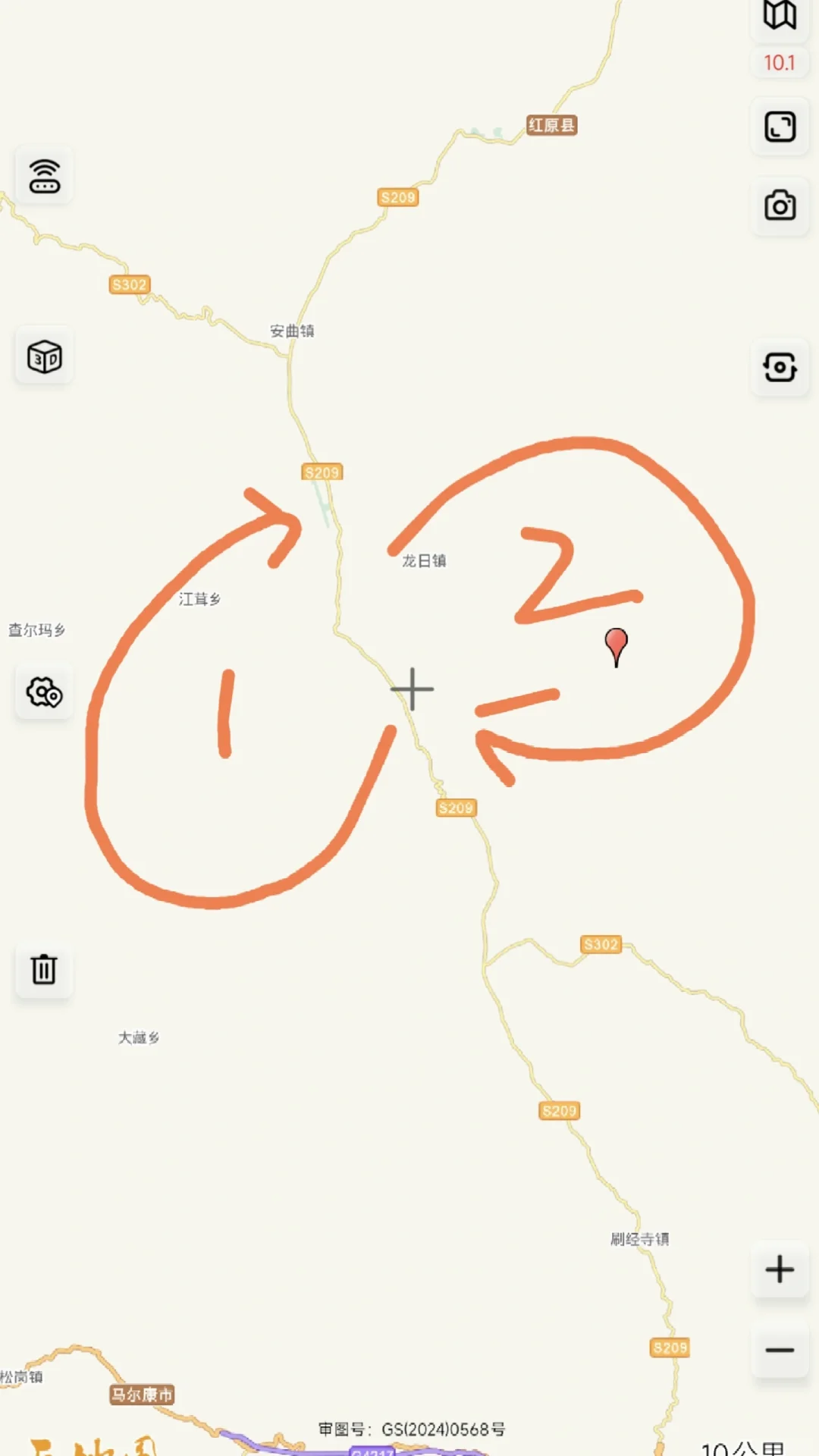Image resolution: width=819 pixels, height=1456 pixels.
Task: Zoom in with the plus button
Action: 780,1269
